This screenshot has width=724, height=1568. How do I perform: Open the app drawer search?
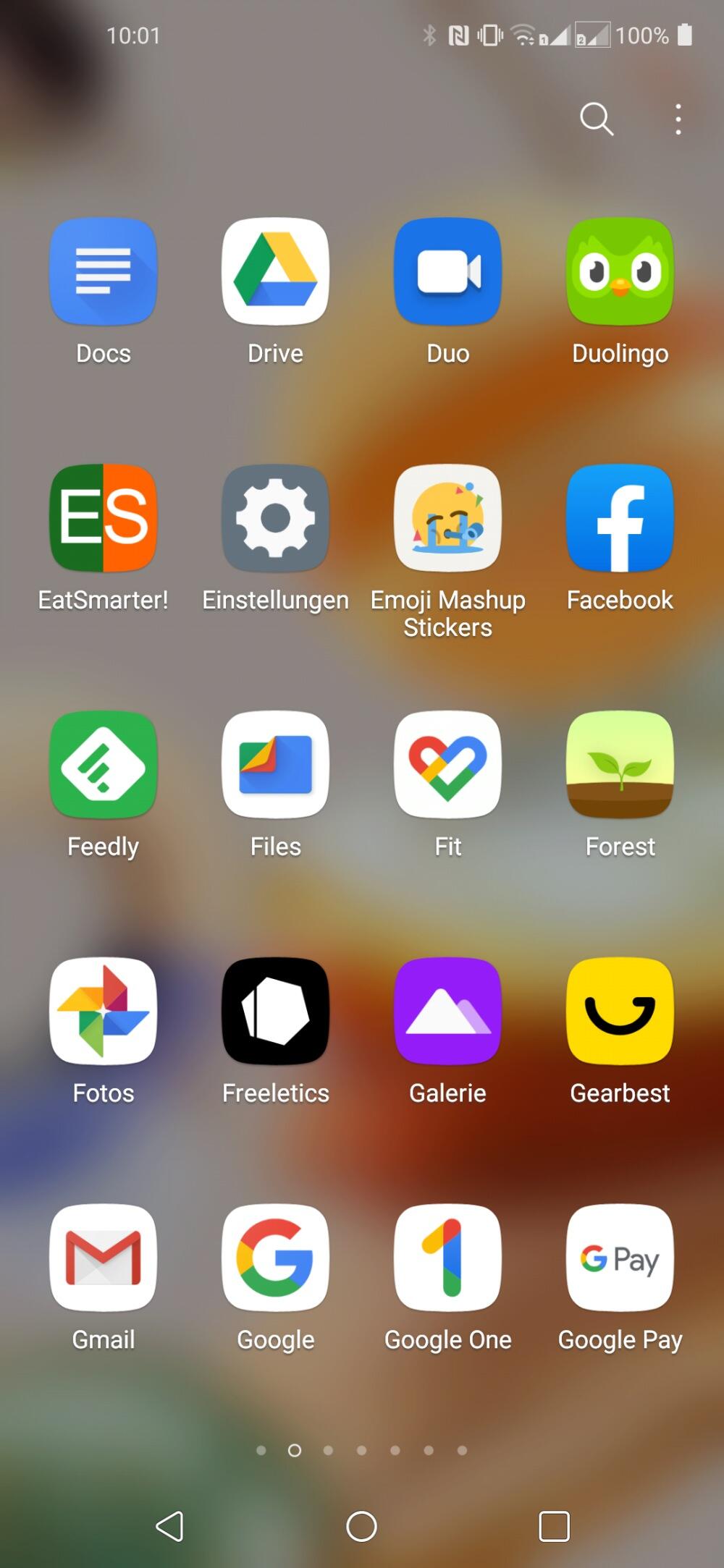(596, 119)
